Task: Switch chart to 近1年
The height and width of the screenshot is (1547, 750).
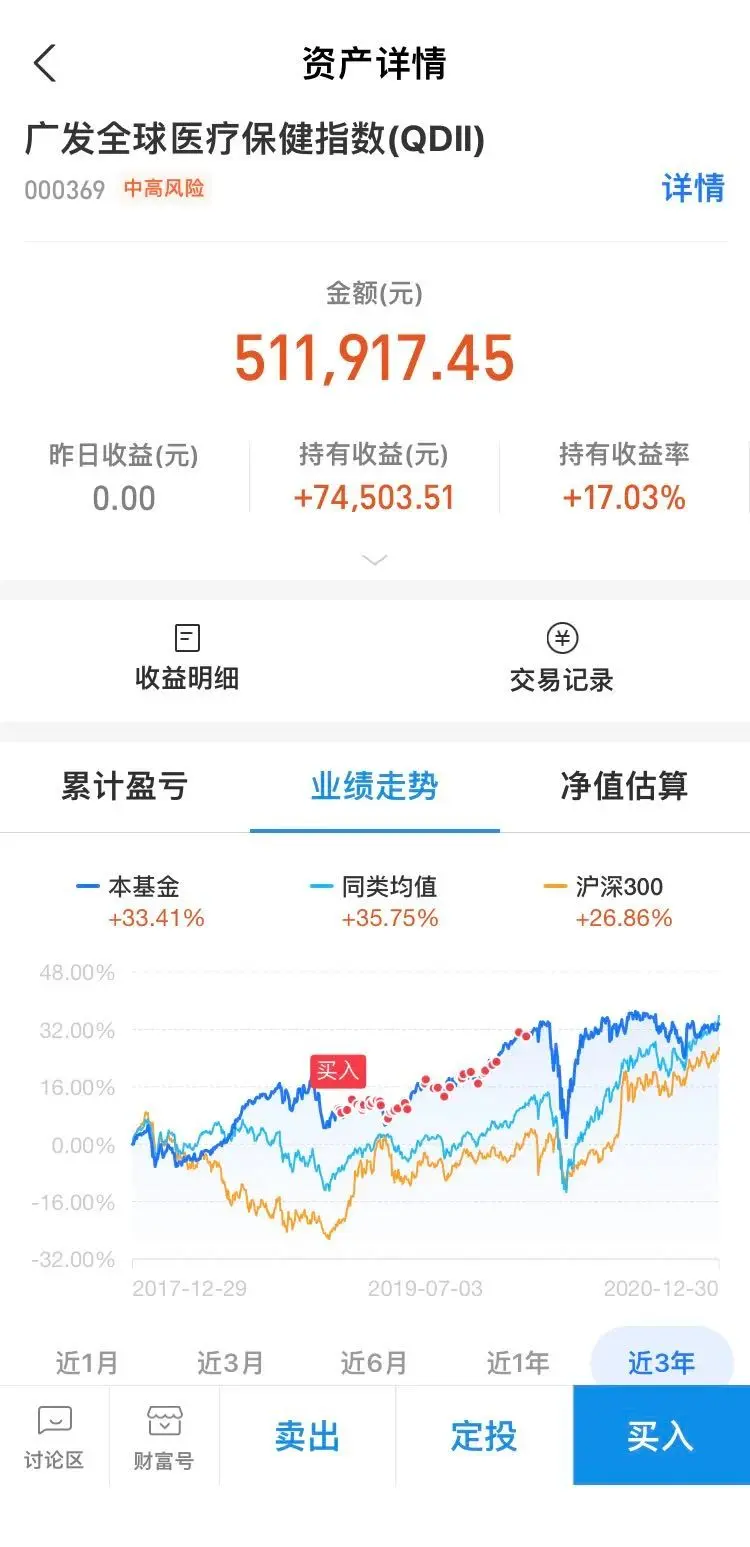Action: click(x=518, y=1362)
